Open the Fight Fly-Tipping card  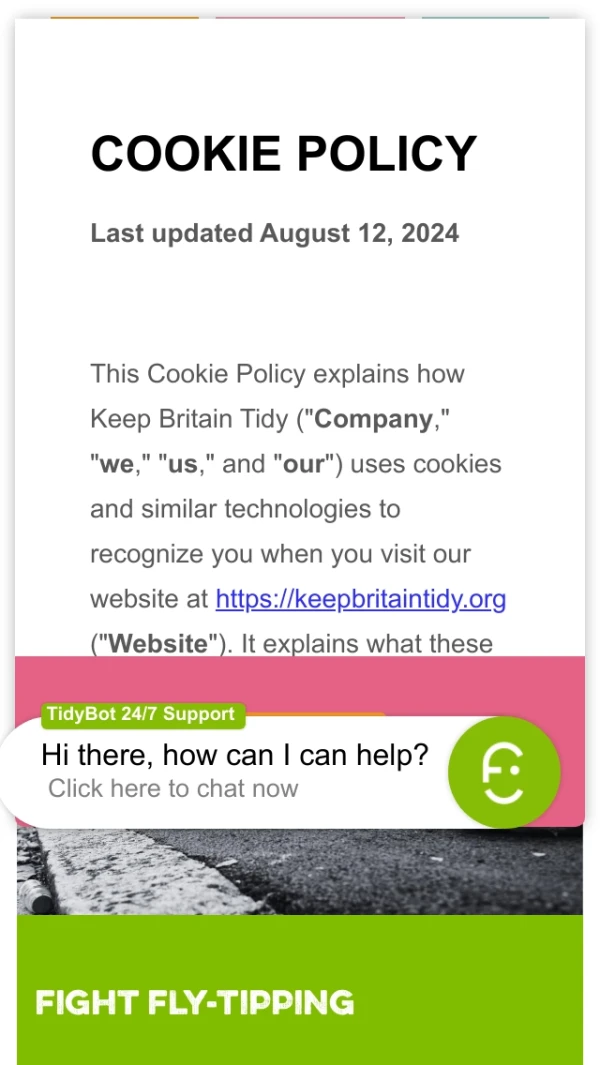(x=194, y=1002)
